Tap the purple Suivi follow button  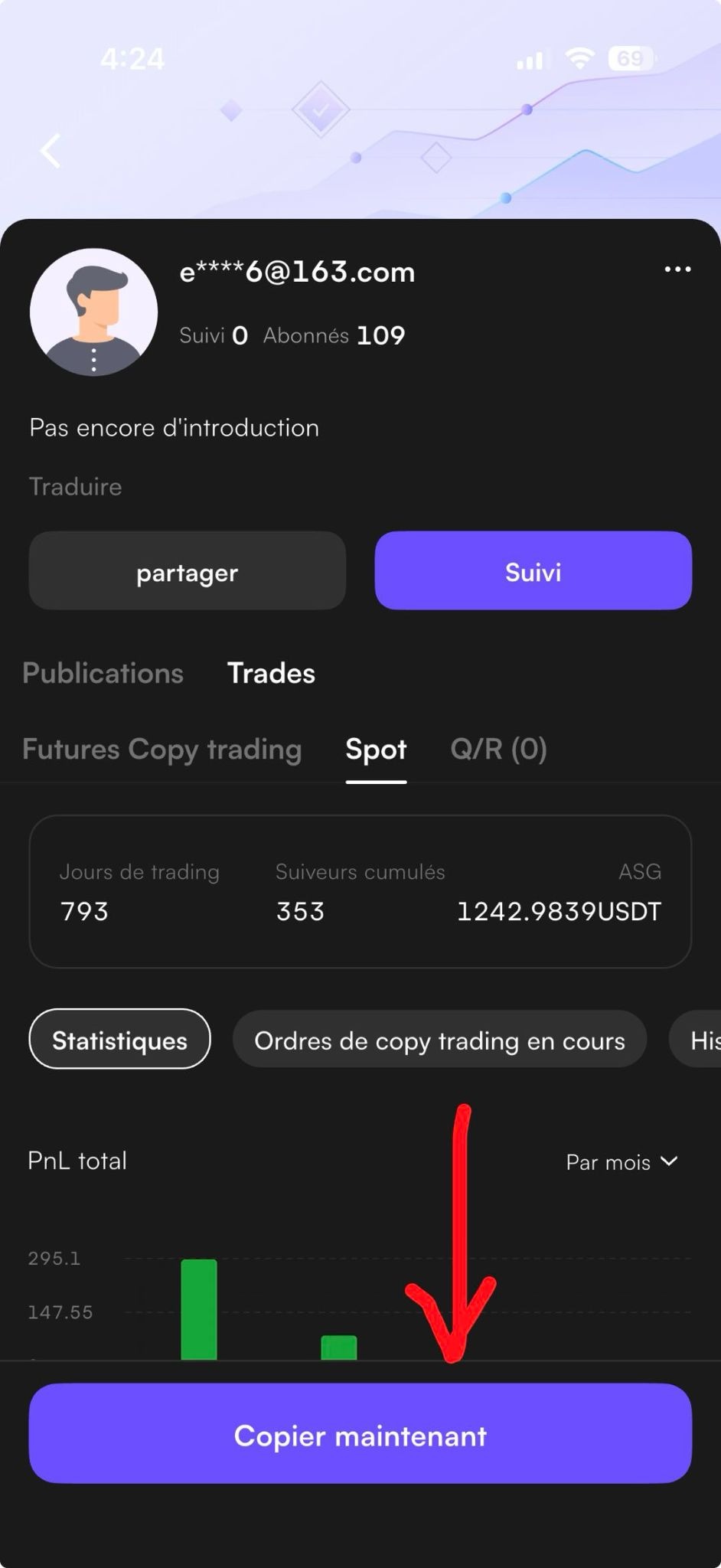tap(533, 571)
